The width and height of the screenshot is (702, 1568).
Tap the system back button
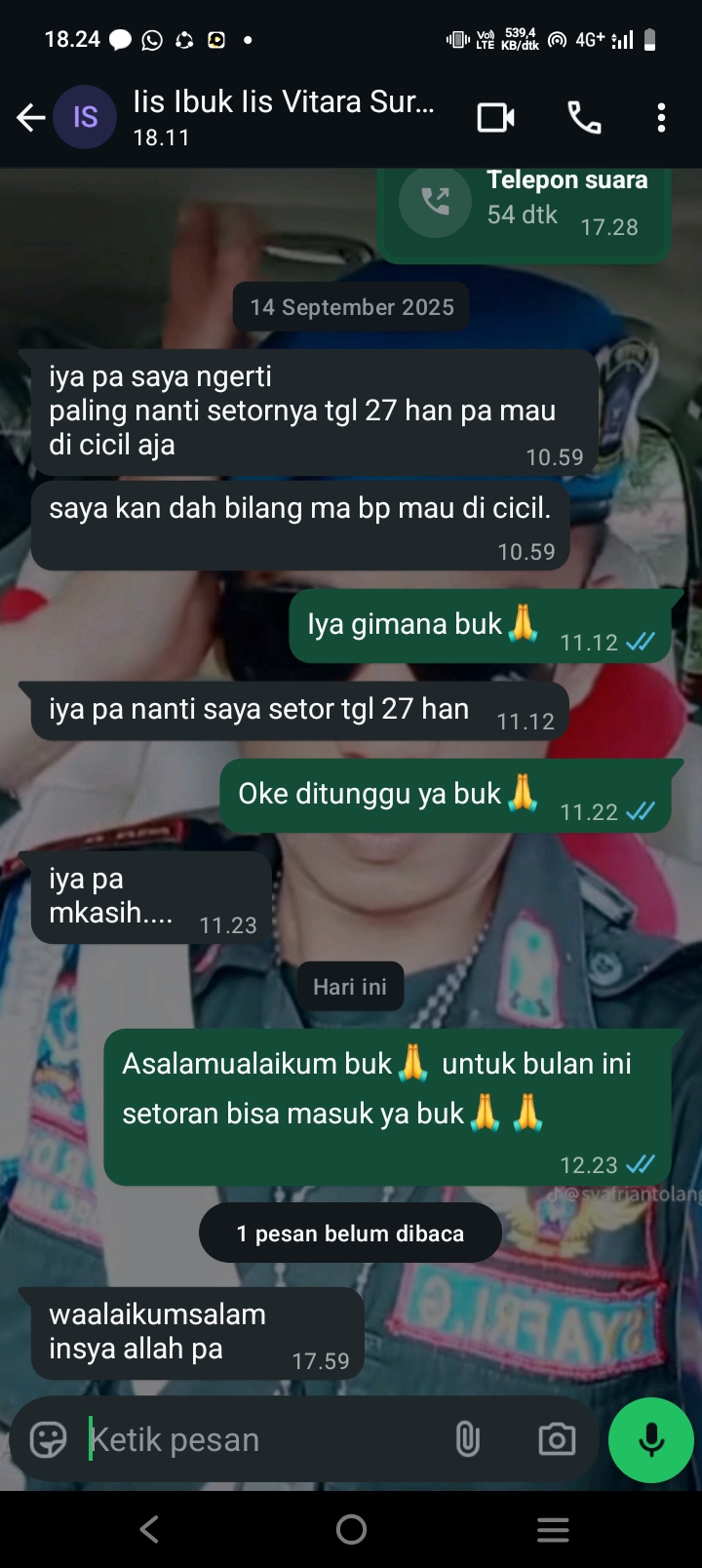(149, 1529)
